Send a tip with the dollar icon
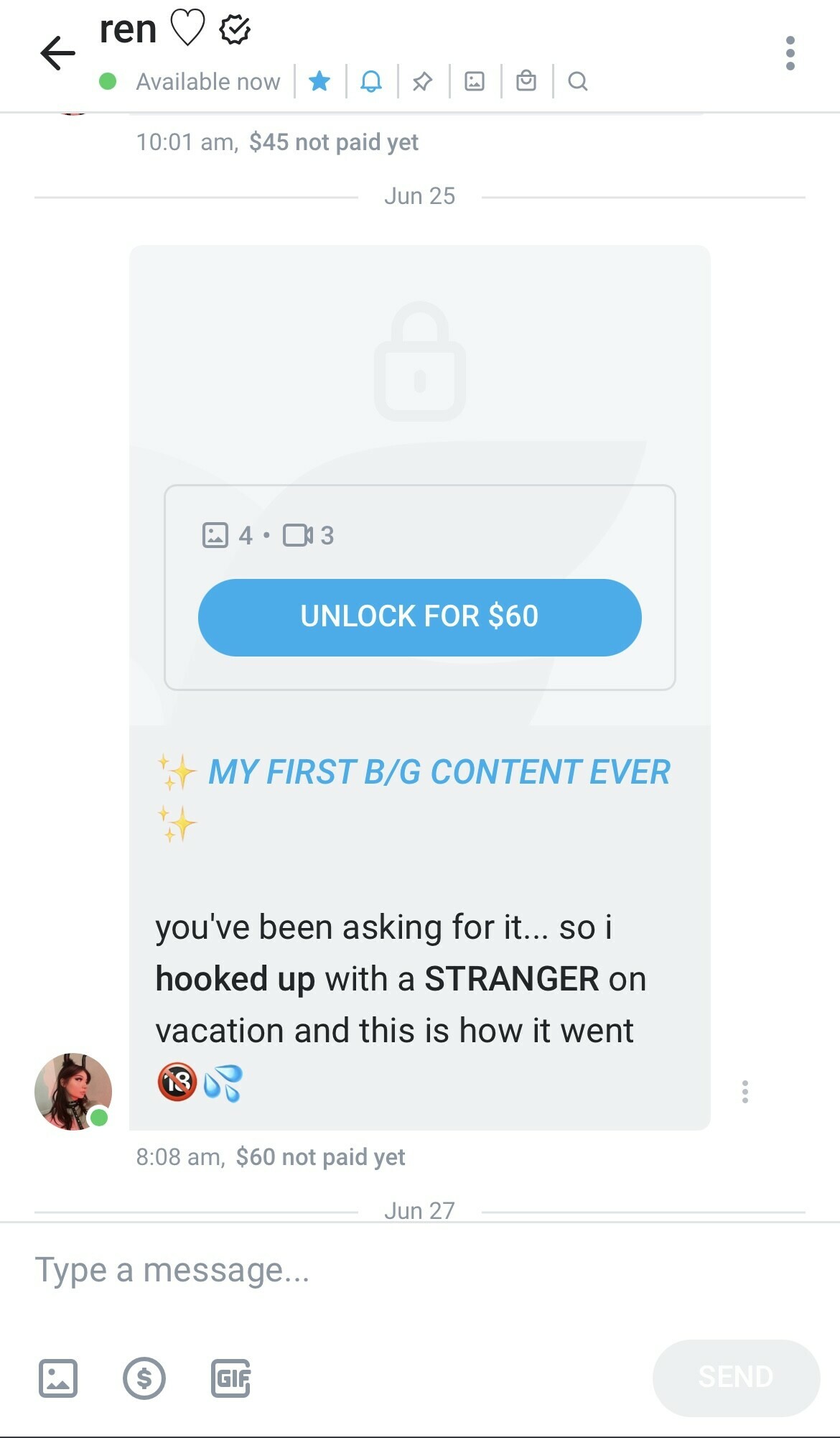 click(x=144, y=1378)
